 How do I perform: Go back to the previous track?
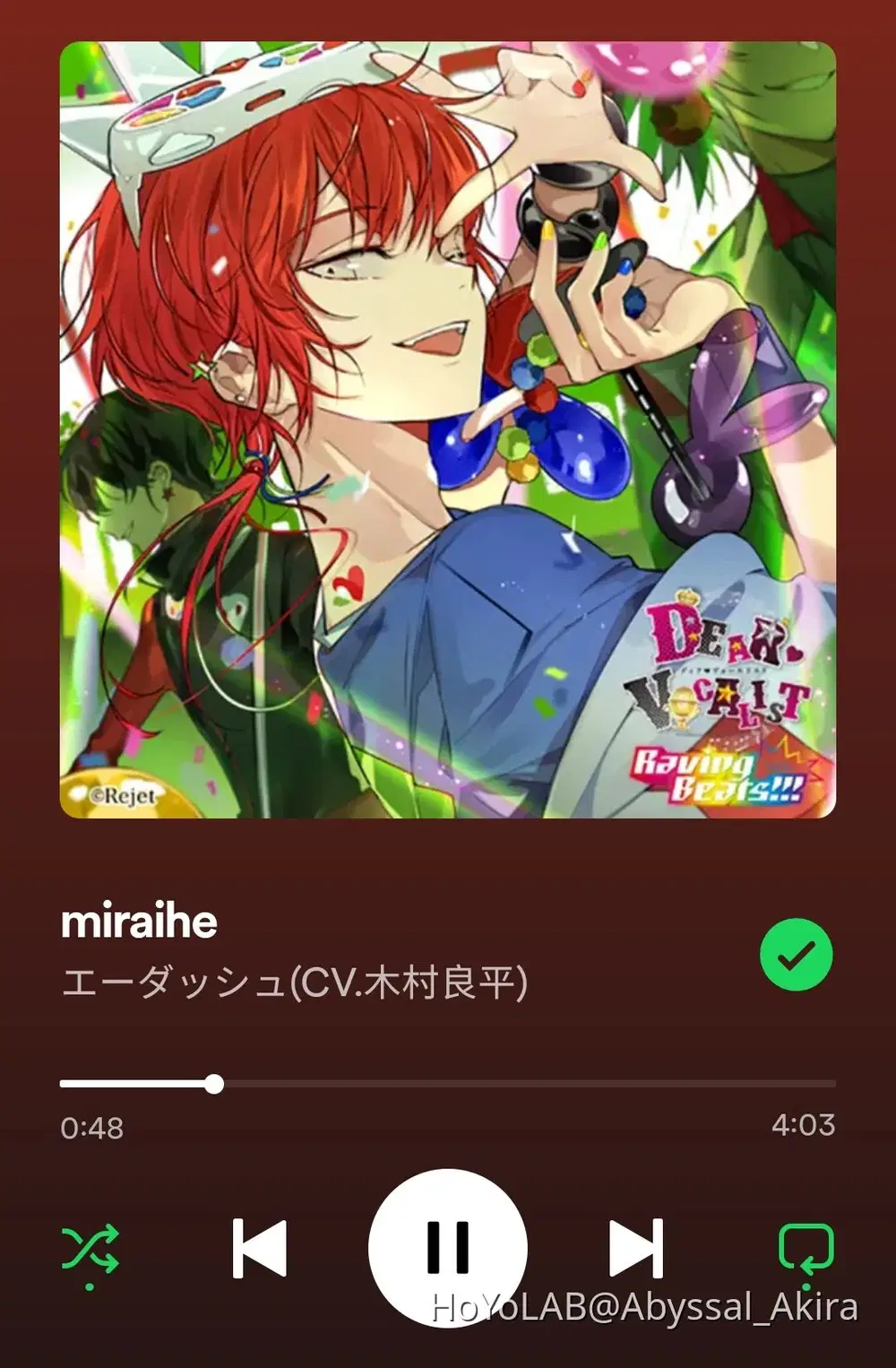point(259,1247)
